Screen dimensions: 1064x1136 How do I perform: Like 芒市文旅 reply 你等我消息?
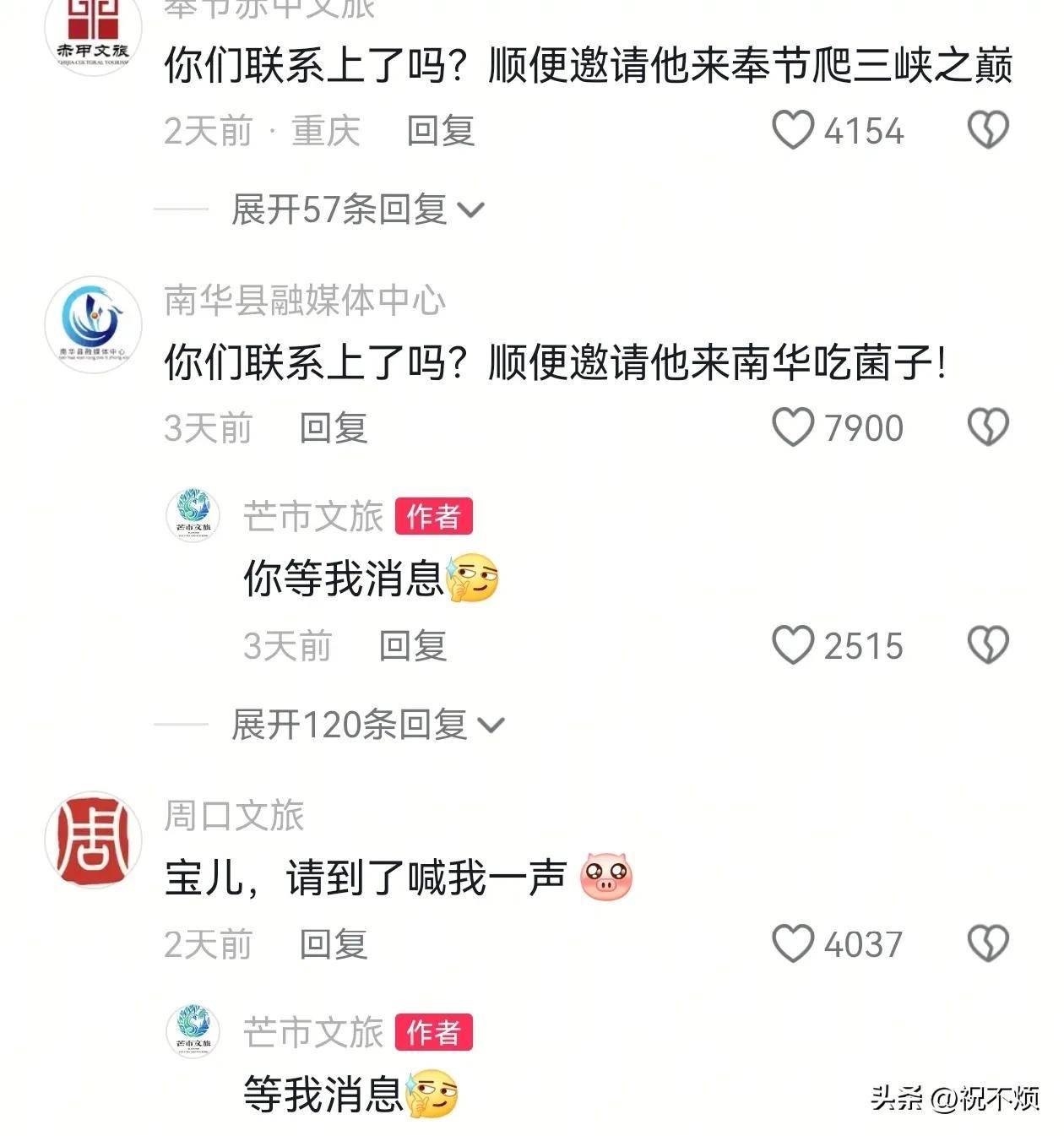click(793, 646)
